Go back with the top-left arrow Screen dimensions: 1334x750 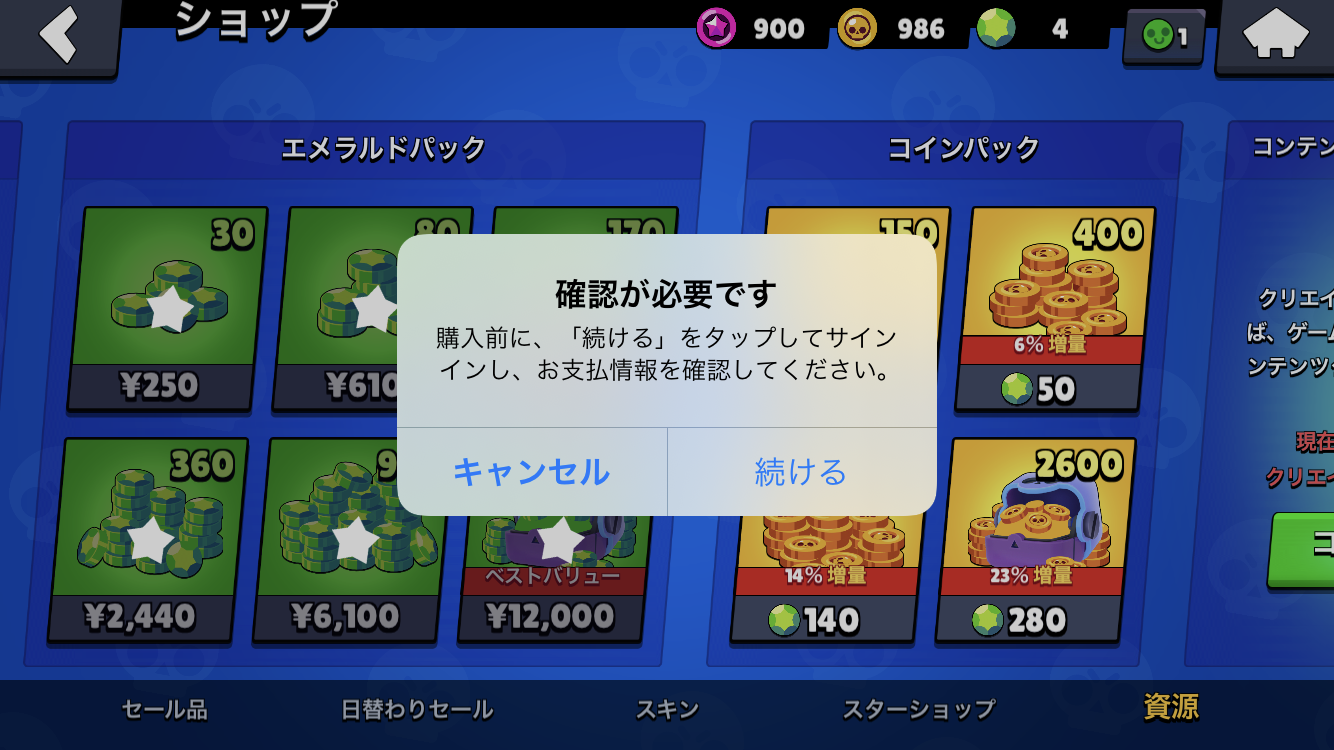(x=58, y=35)
